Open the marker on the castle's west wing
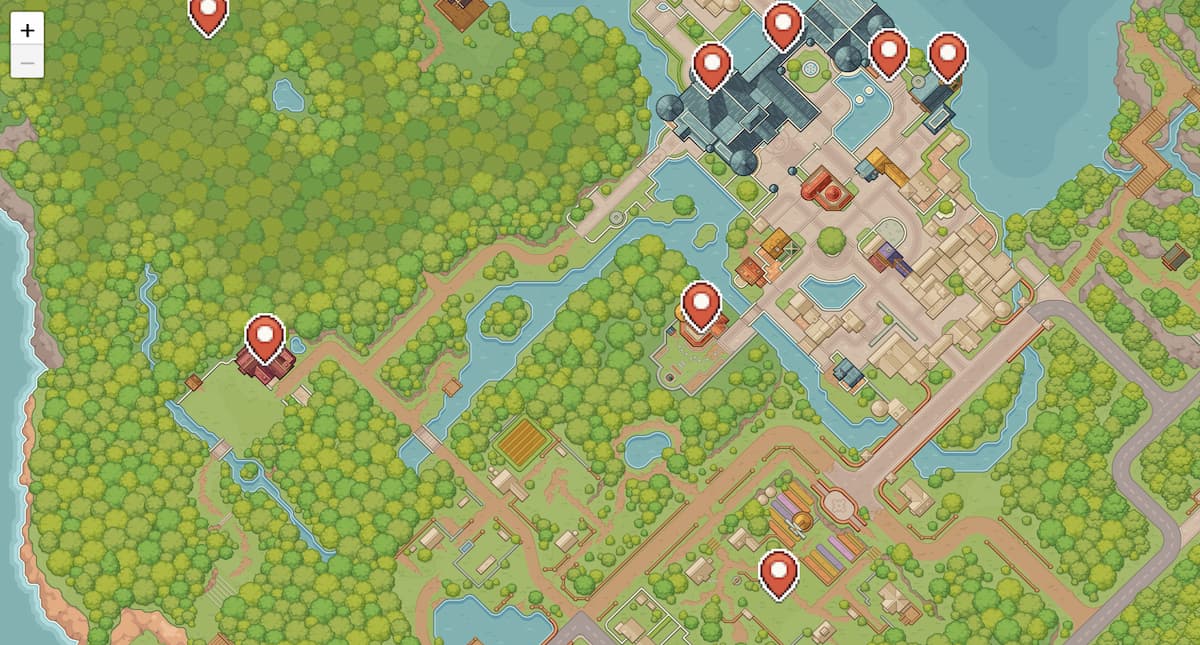 (x=711, y=66)
